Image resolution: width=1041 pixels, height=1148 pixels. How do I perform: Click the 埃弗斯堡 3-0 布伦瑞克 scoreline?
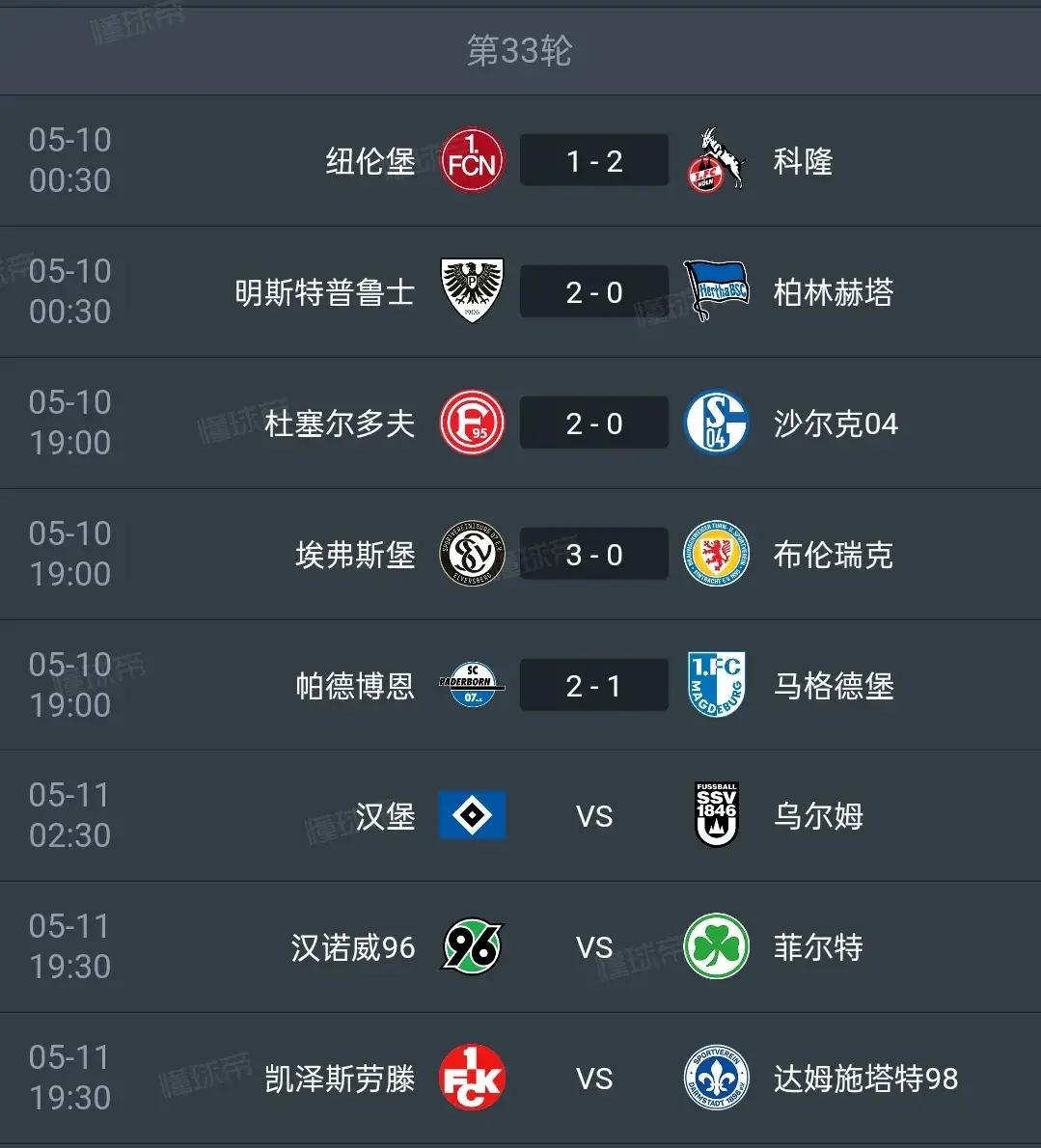(x=593, y=554)
